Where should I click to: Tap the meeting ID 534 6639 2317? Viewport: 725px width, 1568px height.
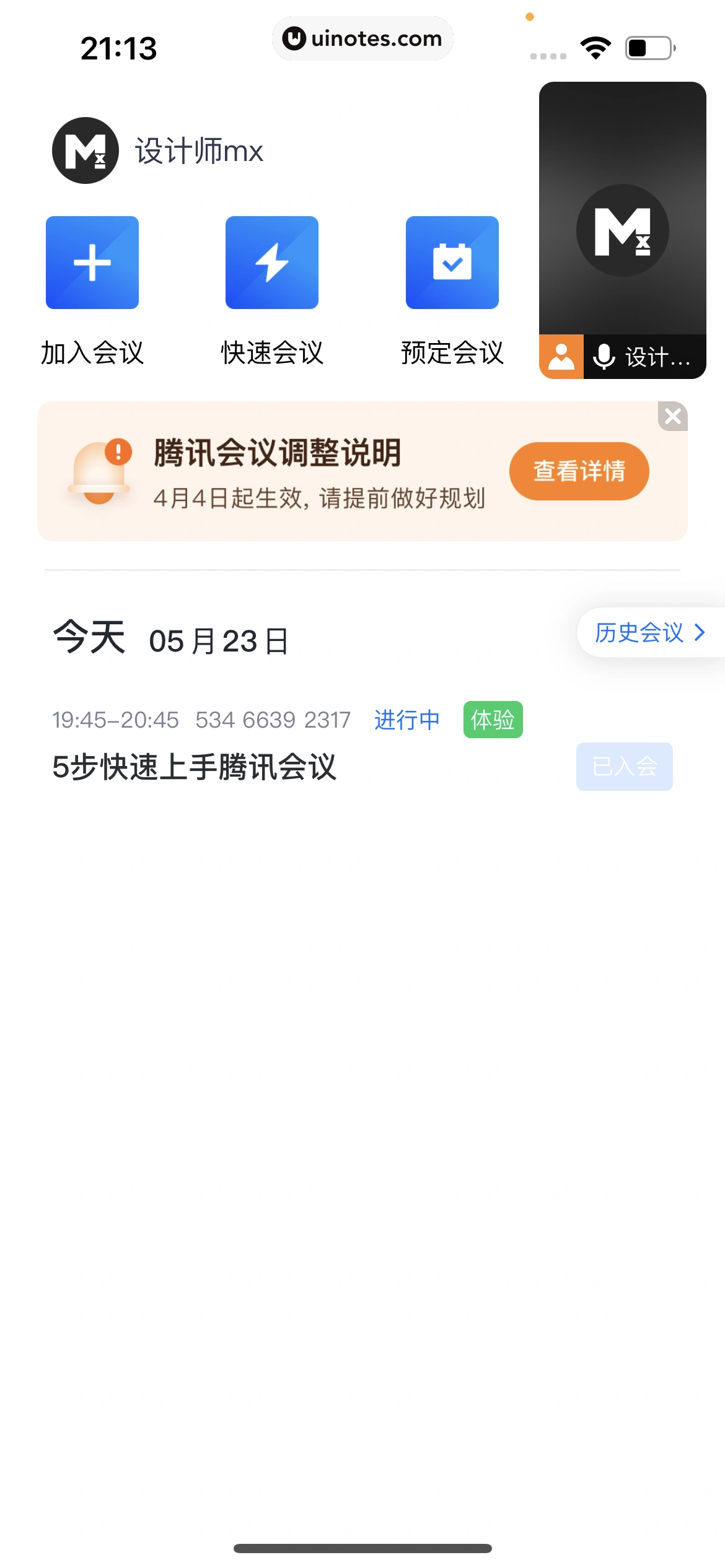273,720
